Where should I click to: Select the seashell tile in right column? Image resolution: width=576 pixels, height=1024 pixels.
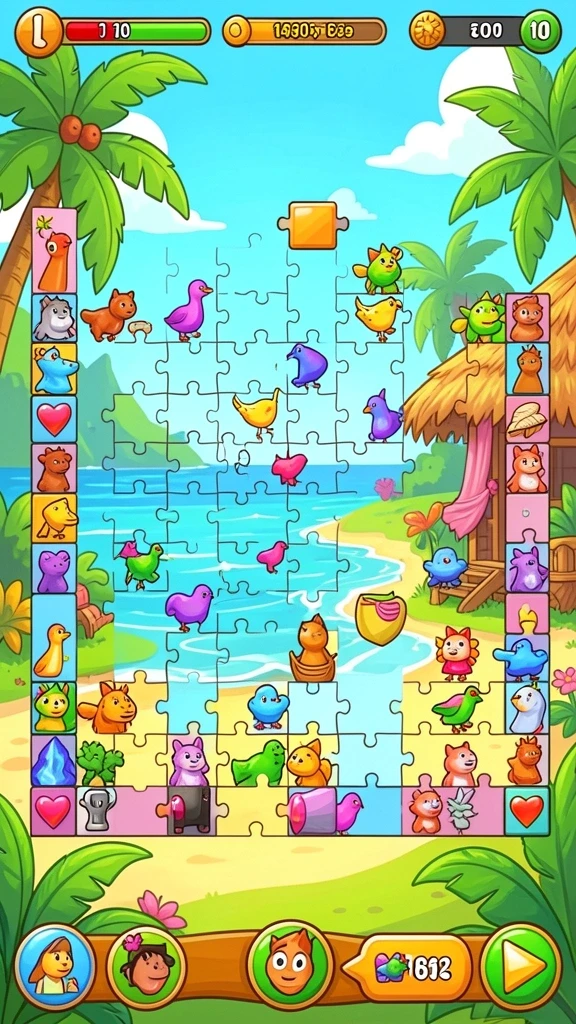526,419
